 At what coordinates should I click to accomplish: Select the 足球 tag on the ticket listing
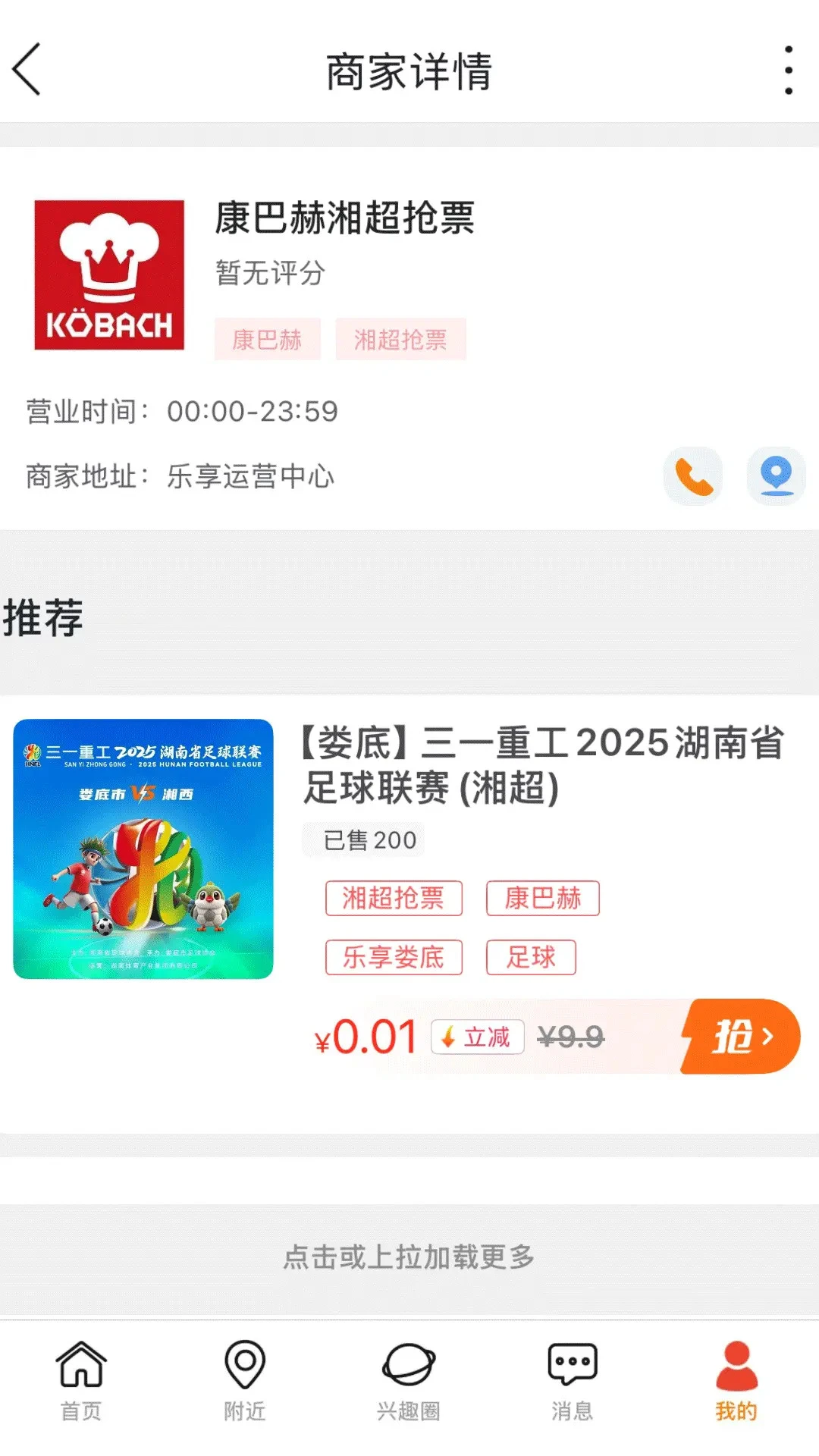(x=532, y=956)
